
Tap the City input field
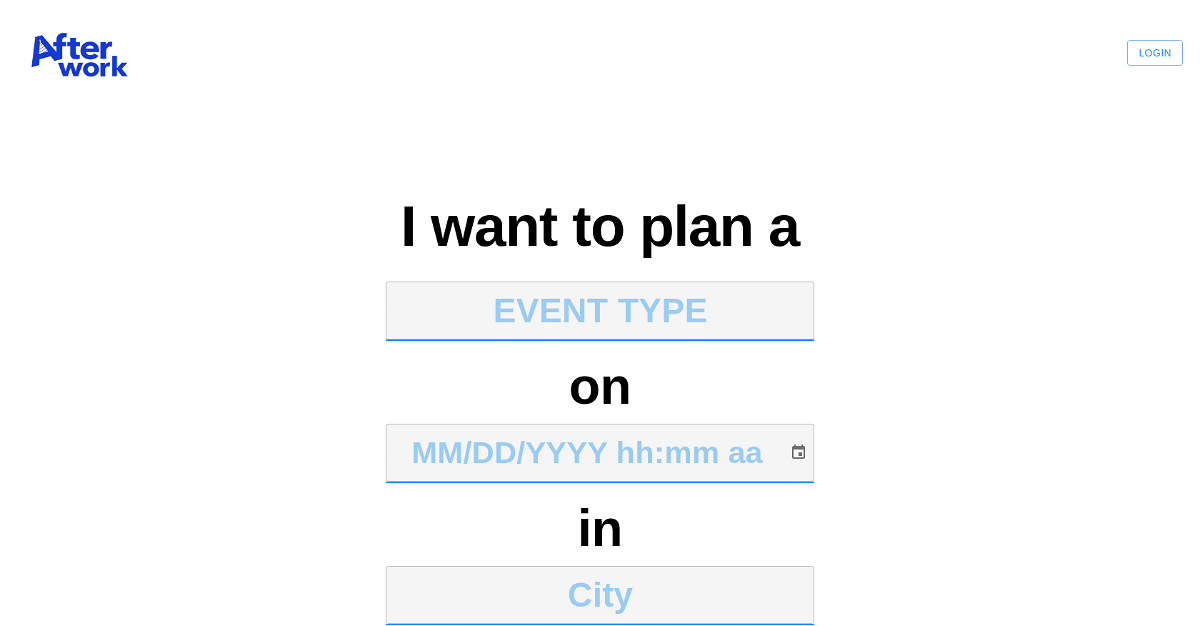pos(599,595)
